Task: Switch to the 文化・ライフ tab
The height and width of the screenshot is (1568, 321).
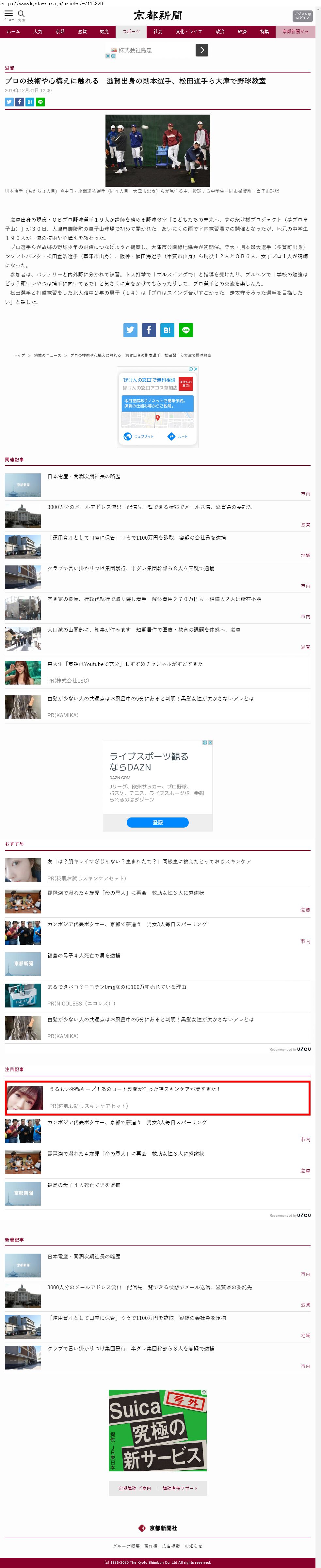Action: pyautogui.click(x=189, y=32)
